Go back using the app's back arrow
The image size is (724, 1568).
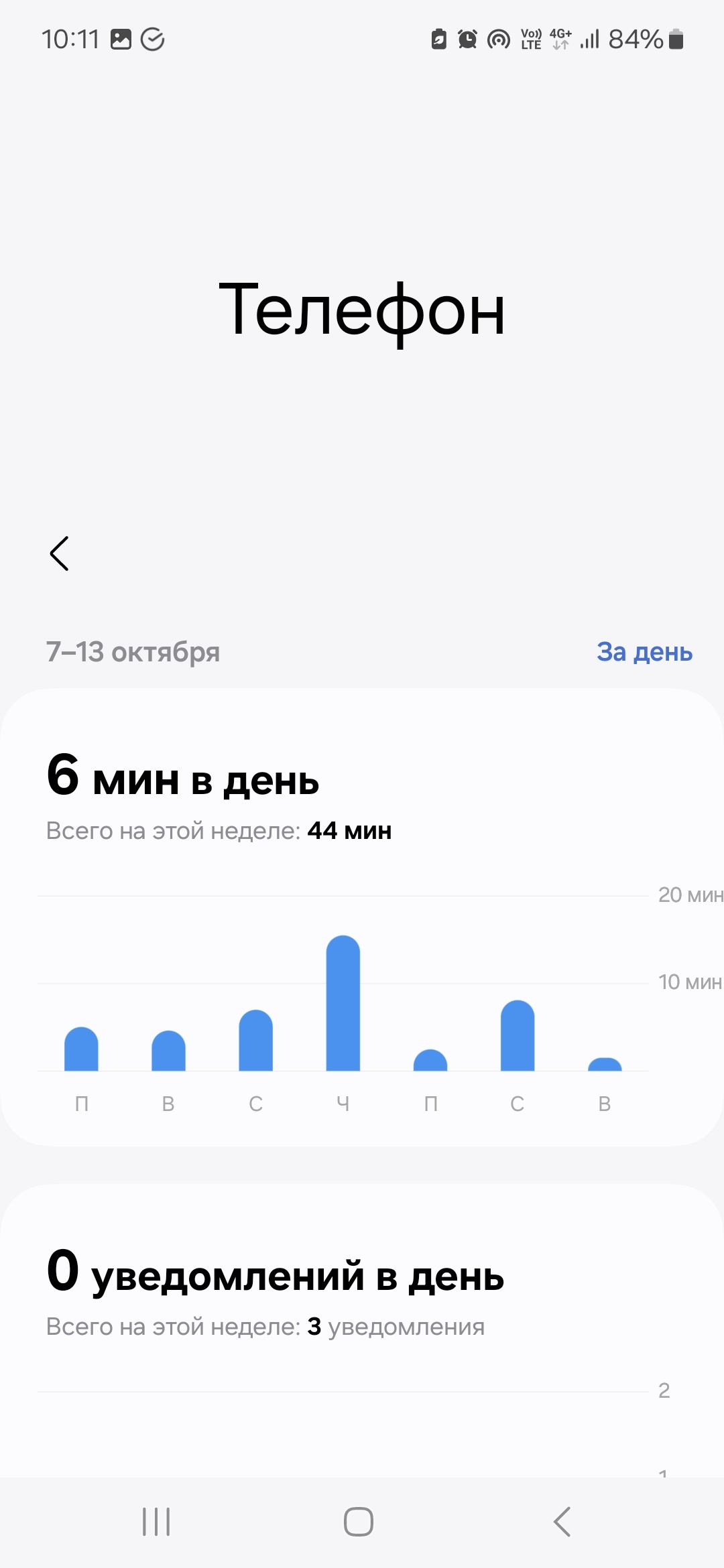coord(60,553)
